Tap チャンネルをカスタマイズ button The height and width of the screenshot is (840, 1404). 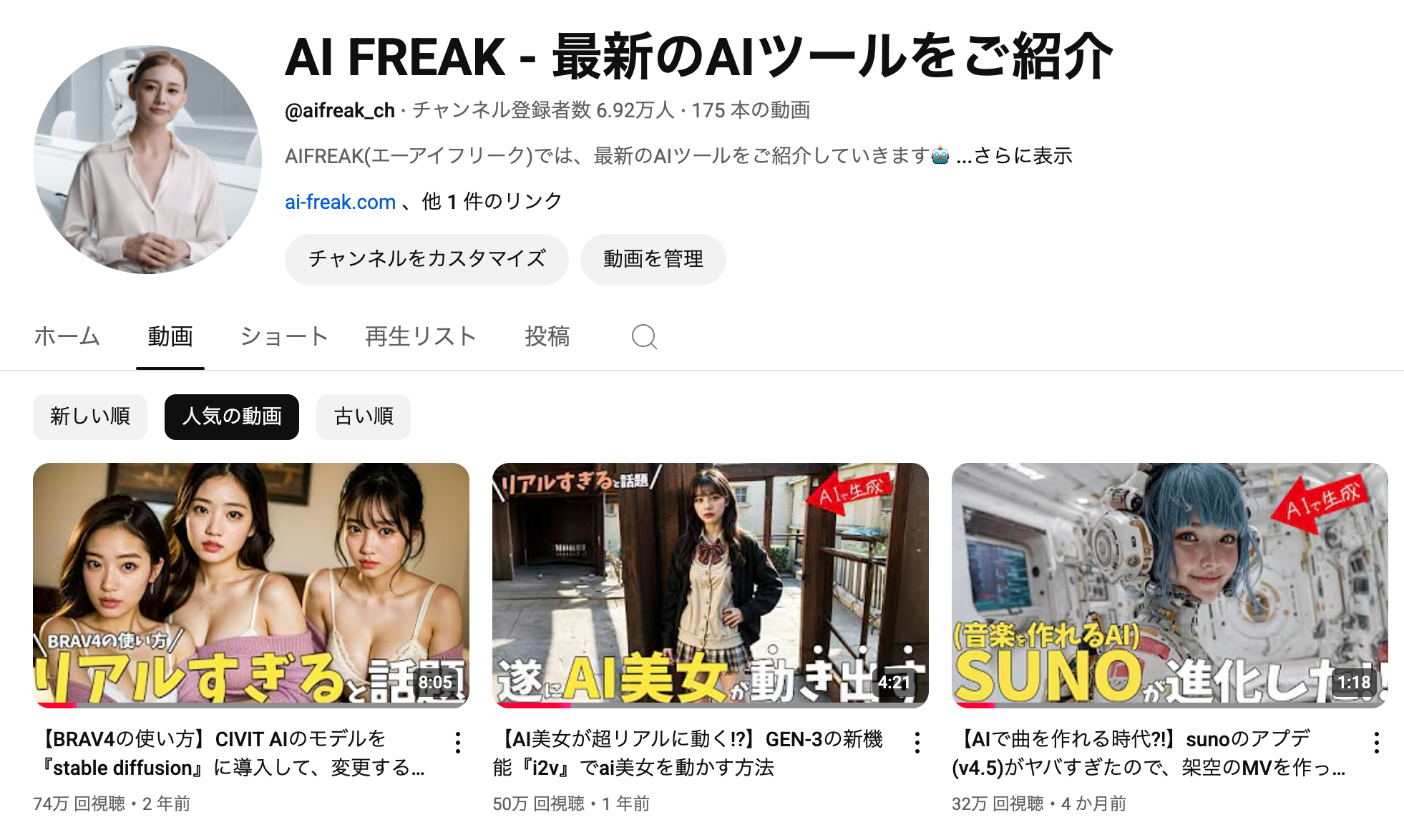(x=426, y=259)
